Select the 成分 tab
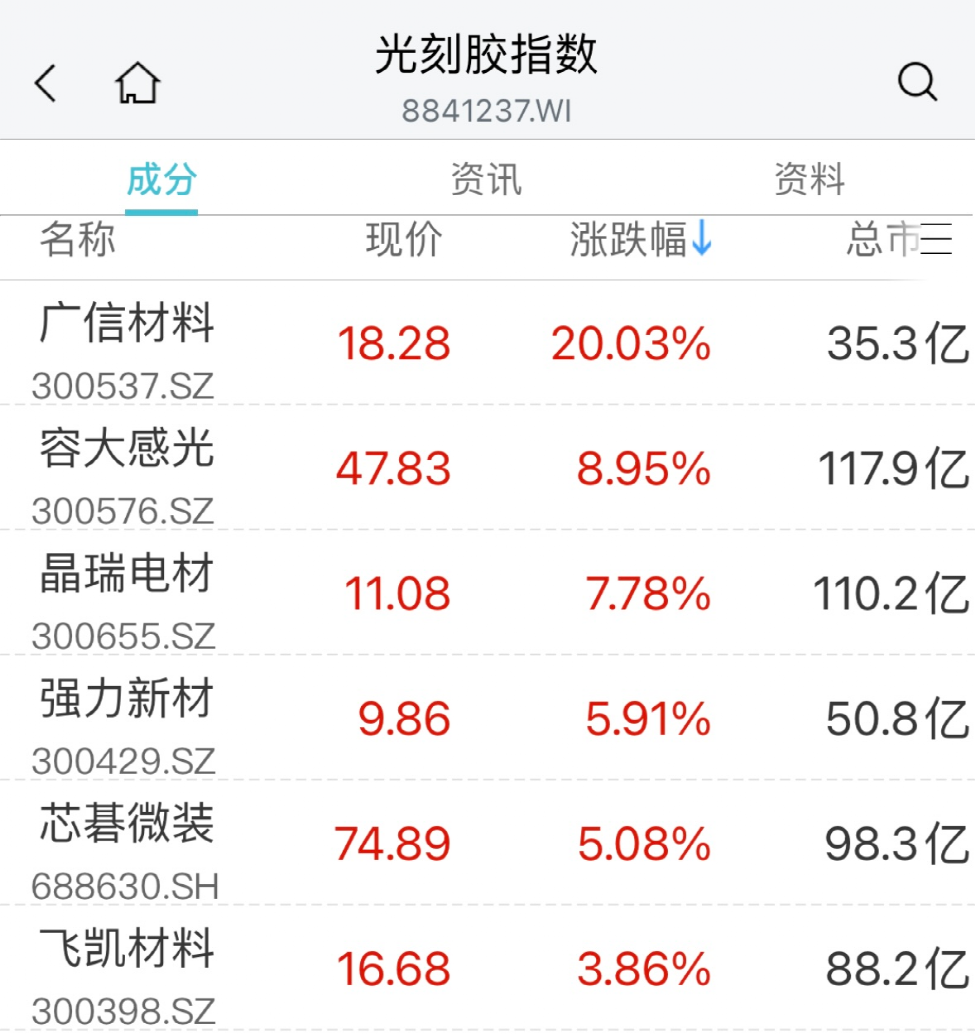Screen dimensions: 975x1035 click(x=162, y=180)
